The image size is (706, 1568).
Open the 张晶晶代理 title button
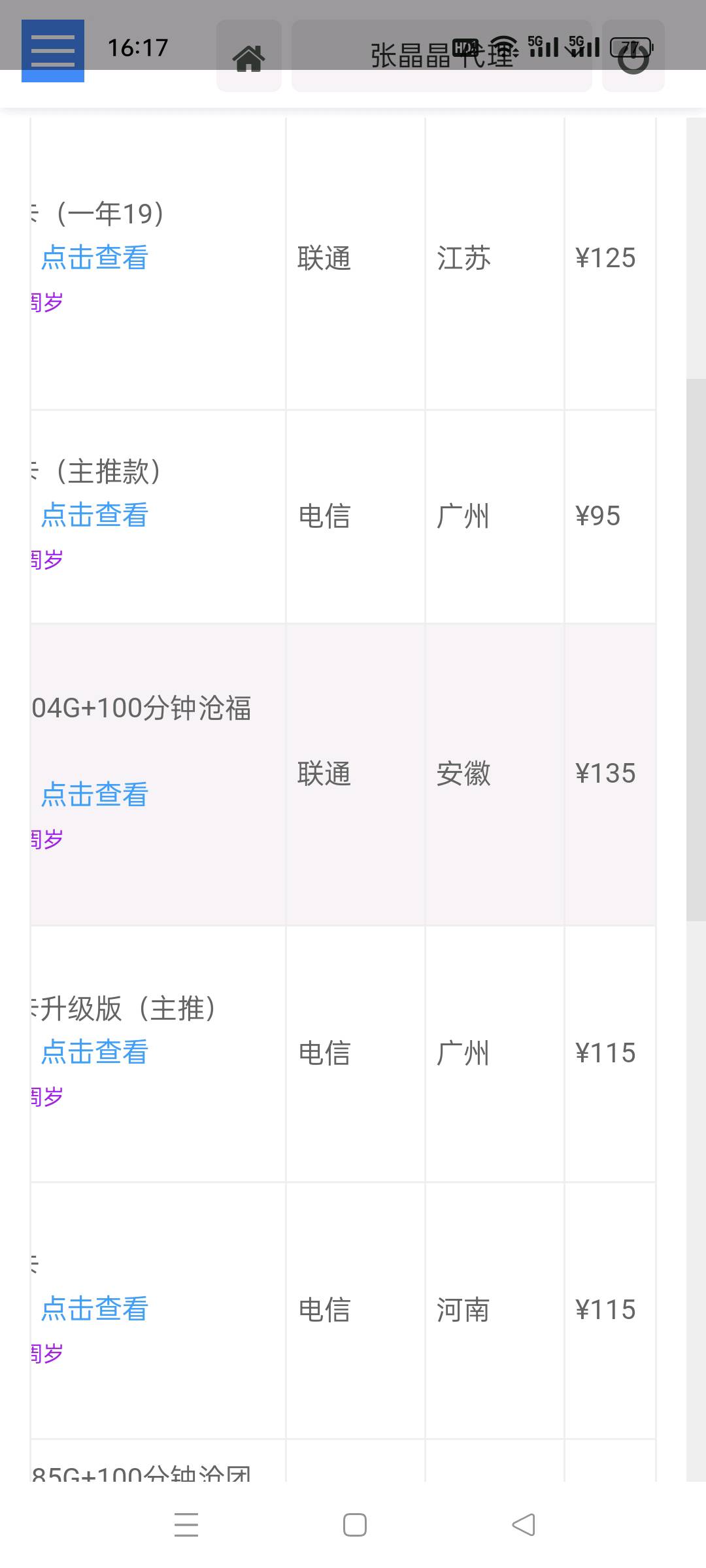click(442, 56)
